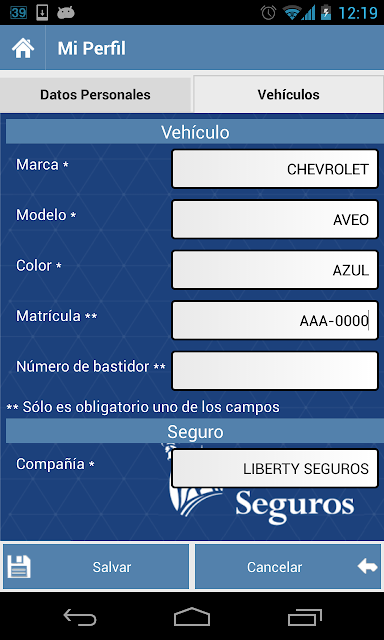384x640 pixels.
Task: Tap the empty Número de bastidor field
Action: [275, 371]
